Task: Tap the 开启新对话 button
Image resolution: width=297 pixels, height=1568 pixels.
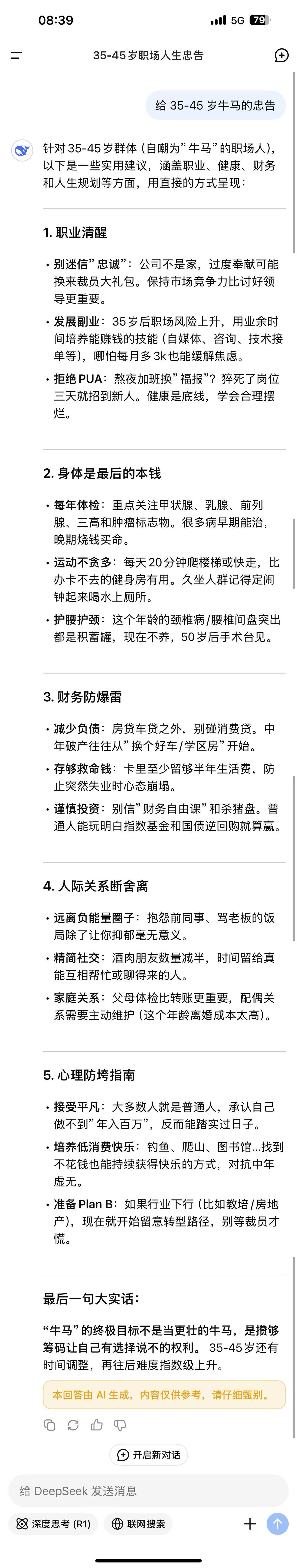Action: tap(149, 1455)
